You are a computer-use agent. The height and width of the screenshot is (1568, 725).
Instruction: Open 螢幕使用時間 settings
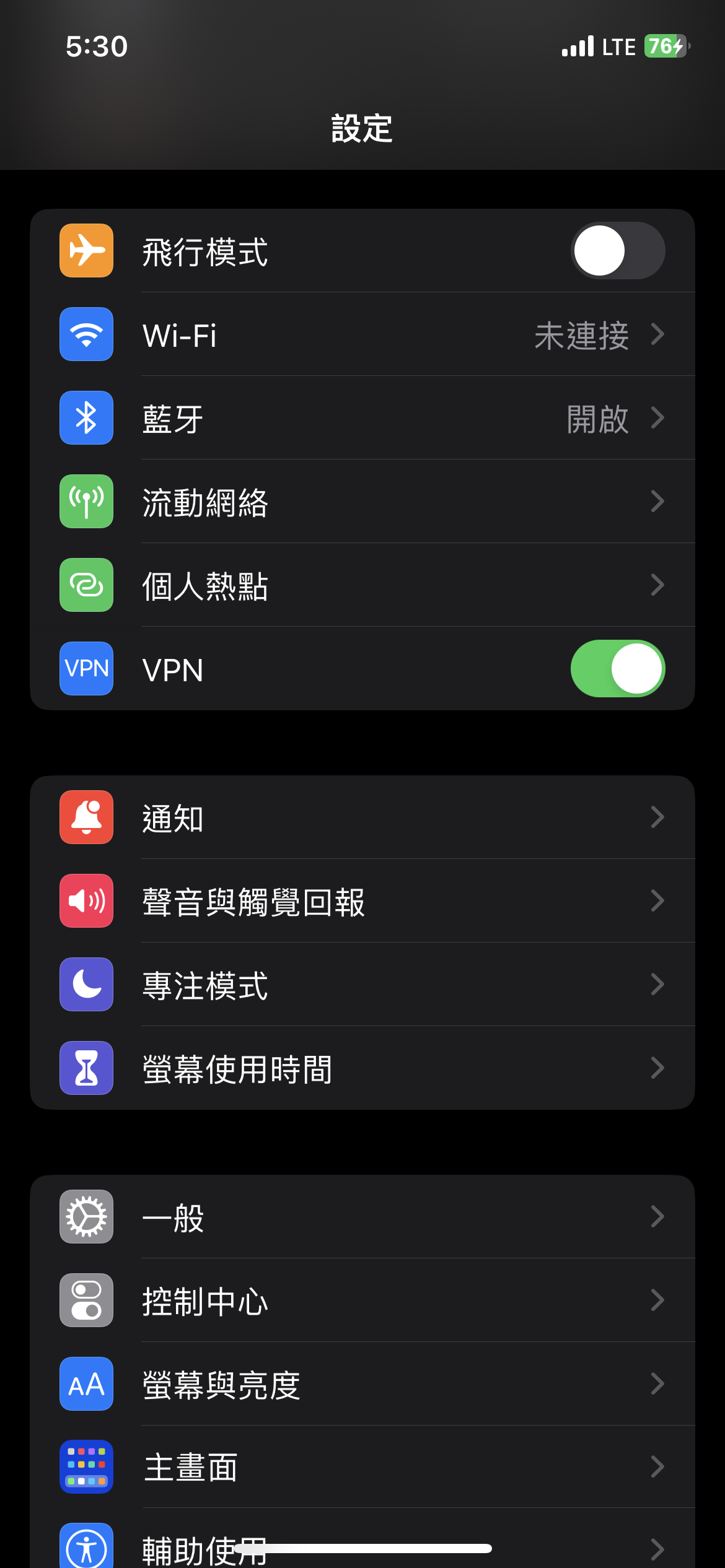tap(362, 1068)
